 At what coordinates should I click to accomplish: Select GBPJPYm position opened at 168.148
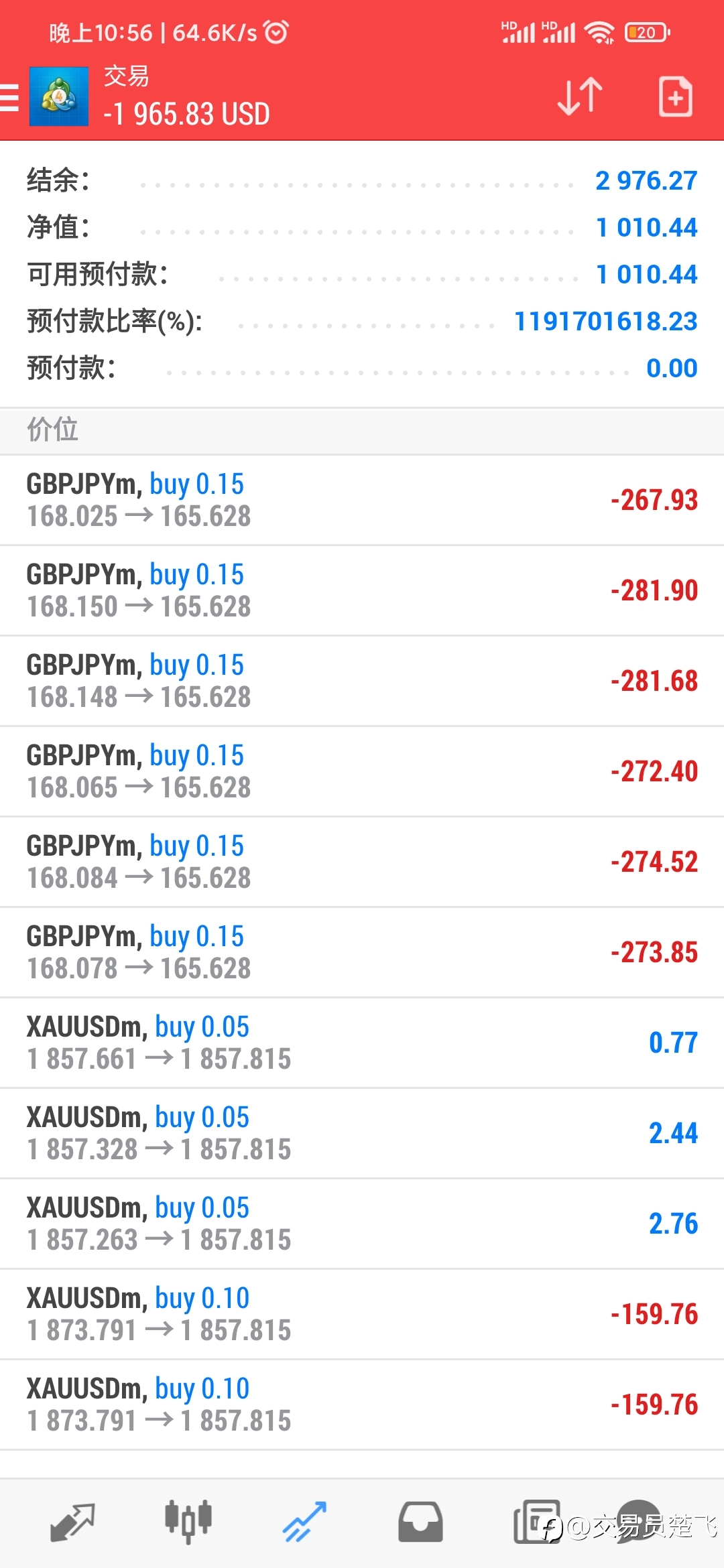pos(362,681)
